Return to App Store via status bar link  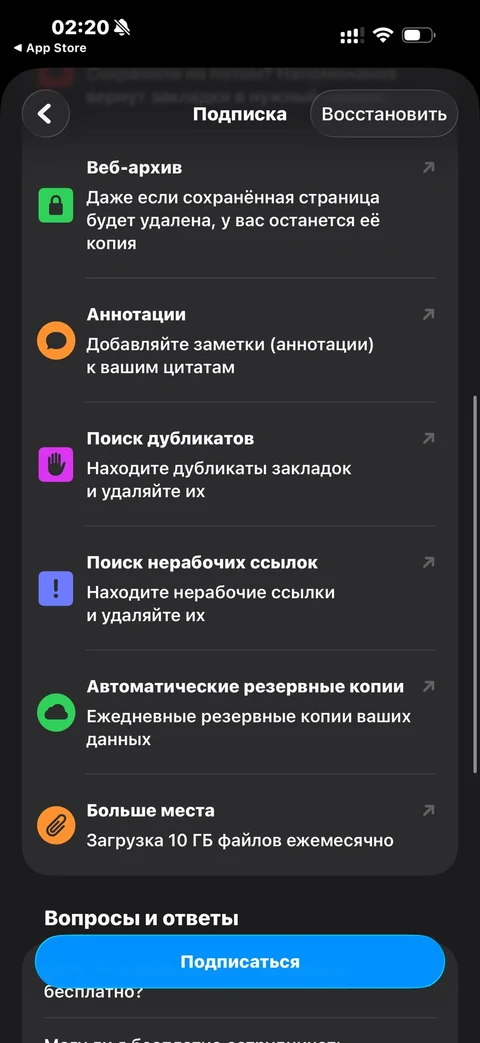50,48
